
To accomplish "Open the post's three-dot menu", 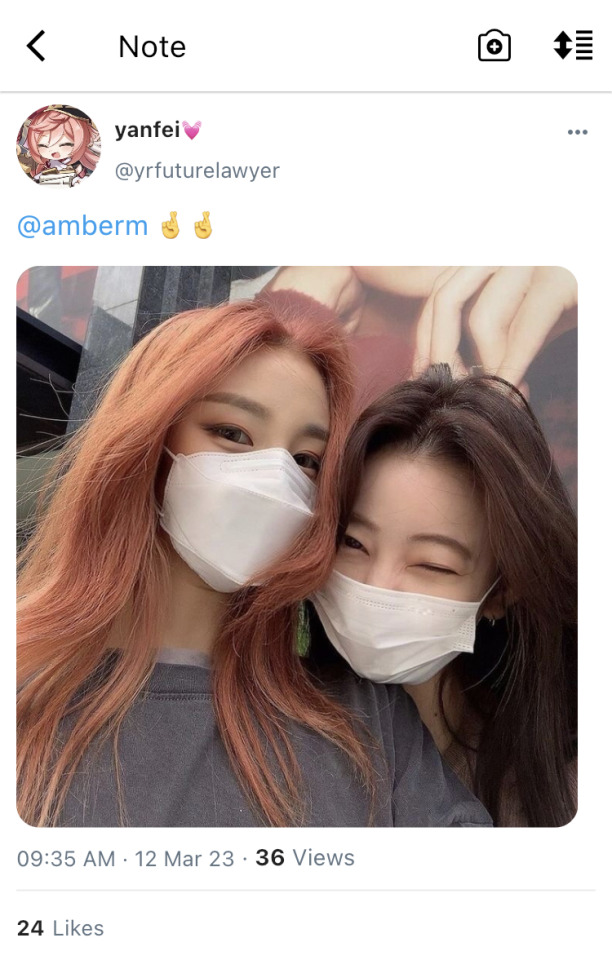I will (577, 132).
